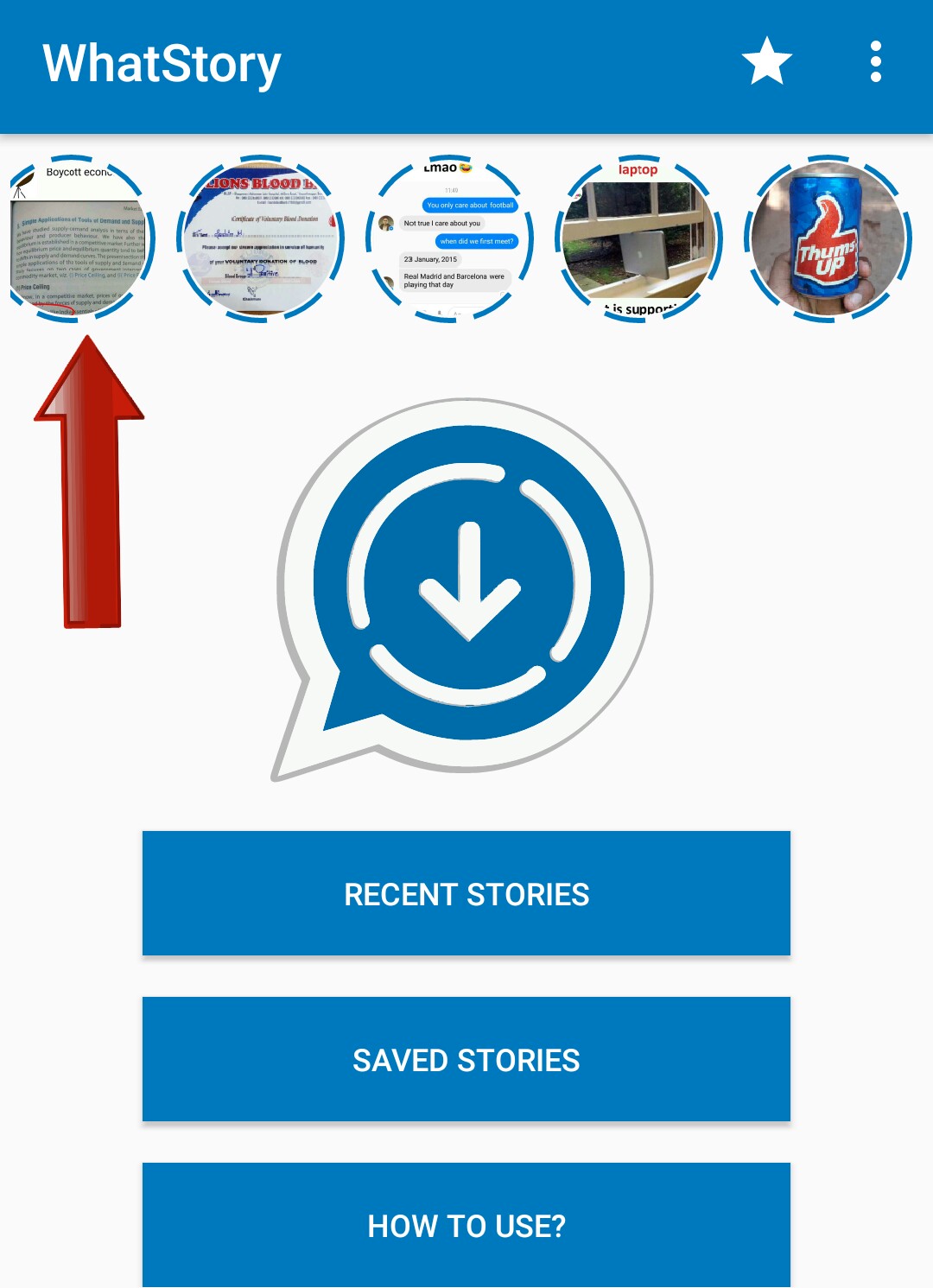Open the Thums Up can story
Image resolution: width=933 pixels, height=1288 pixels.
coord(828,239)
